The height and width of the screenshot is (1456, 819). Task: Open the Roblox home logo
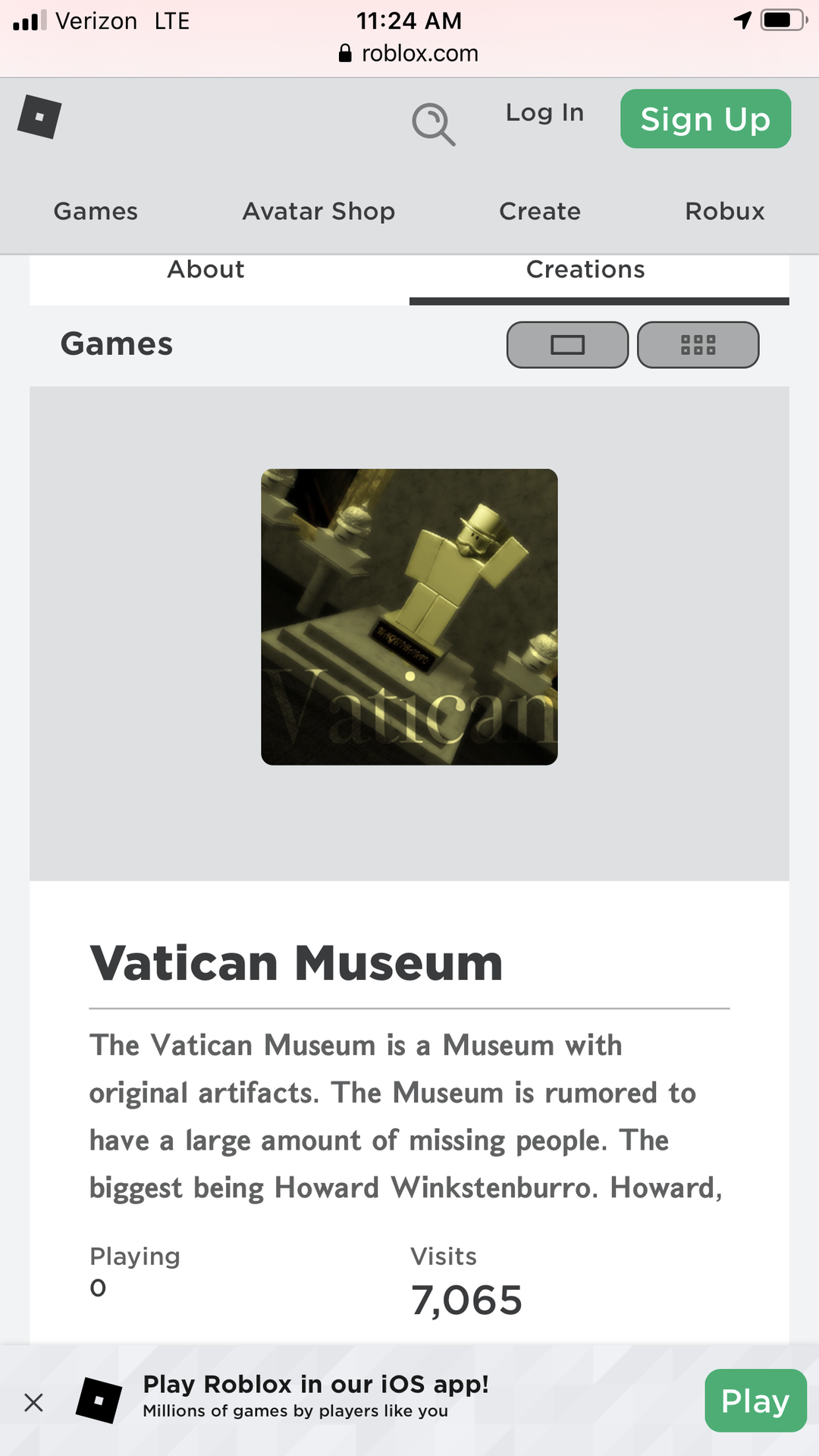39,118
